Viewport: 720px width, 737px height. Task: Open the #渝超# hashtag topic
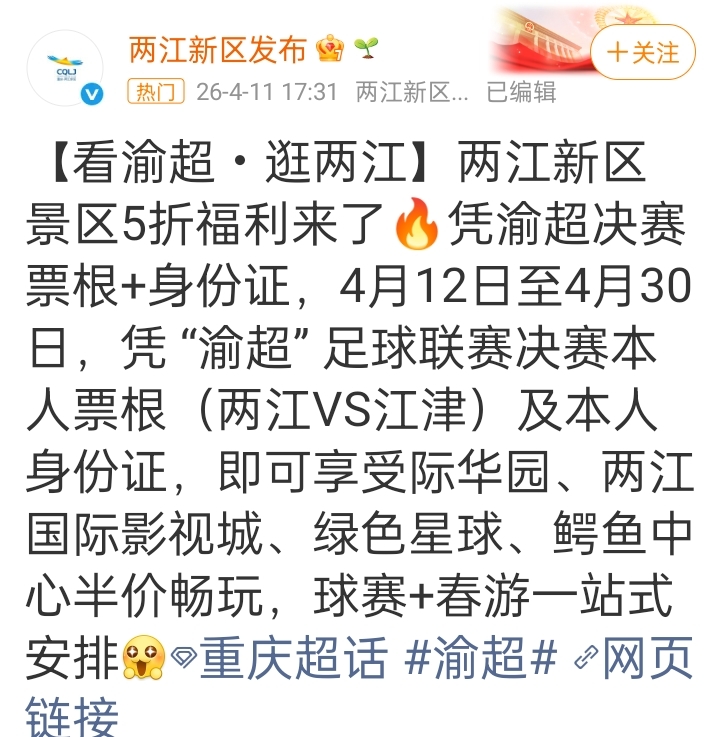[x=480, y=659]
